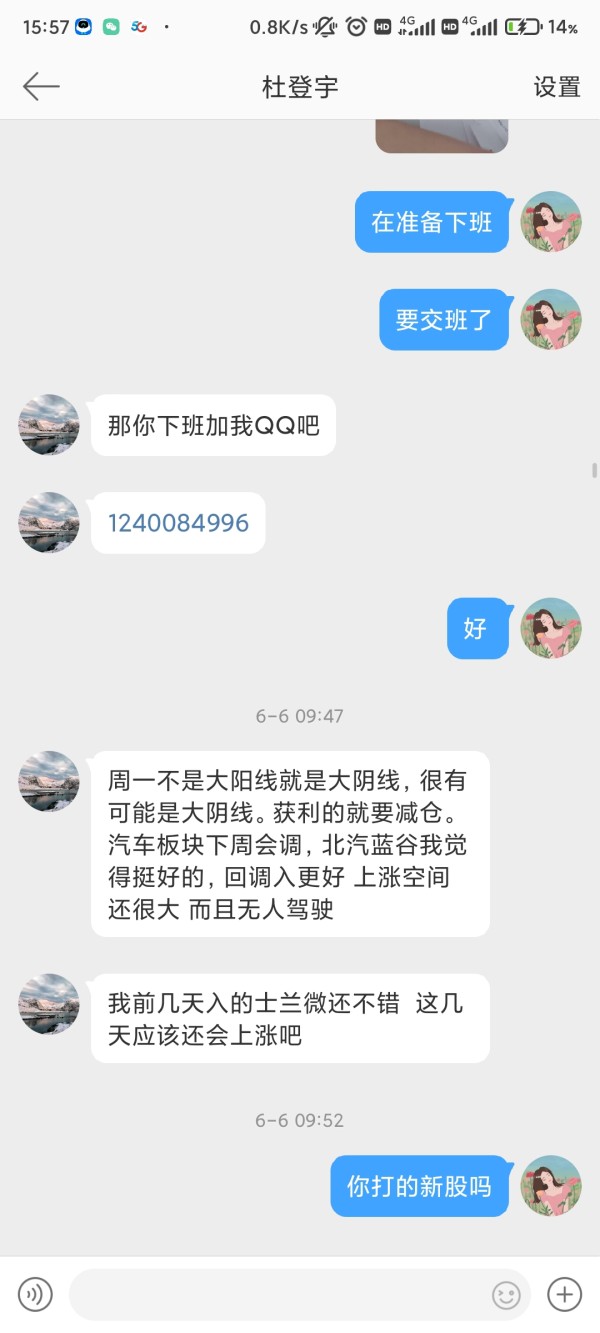The height and width of the screenshot is (1333, 600).
Task: Tap the voice input icon
Action: pos(35,1295)
